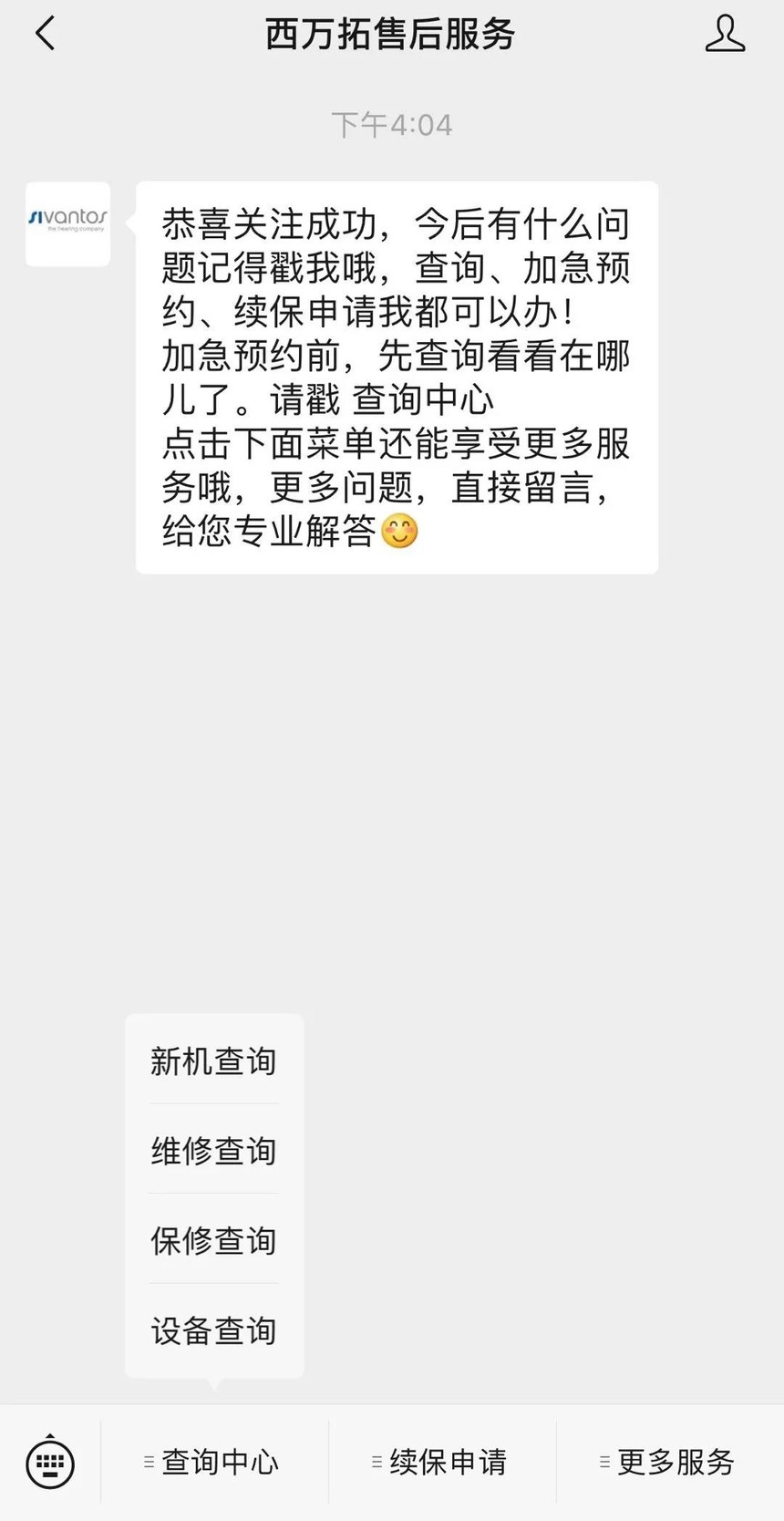The height and width of the screenshot is (1521, 784).
Task: Open the 续保申请 menu
Action: click(x=442, y=1462)
